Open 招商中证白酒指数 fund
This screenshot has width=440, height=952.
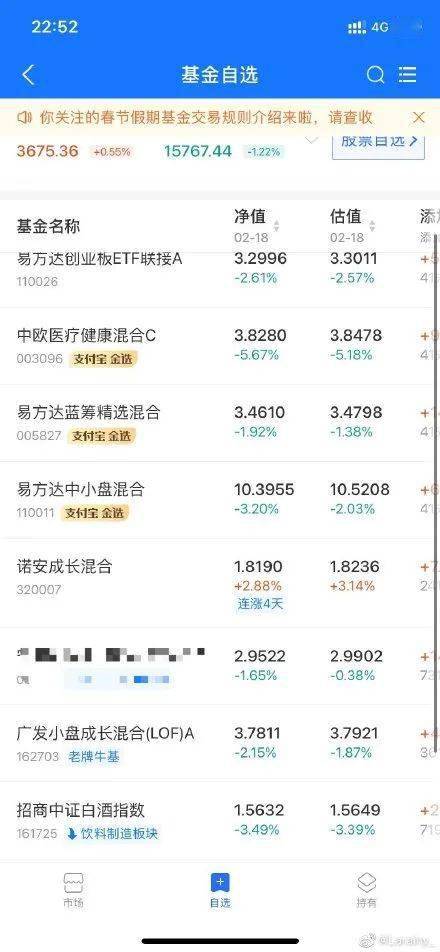tap(220, 820)
